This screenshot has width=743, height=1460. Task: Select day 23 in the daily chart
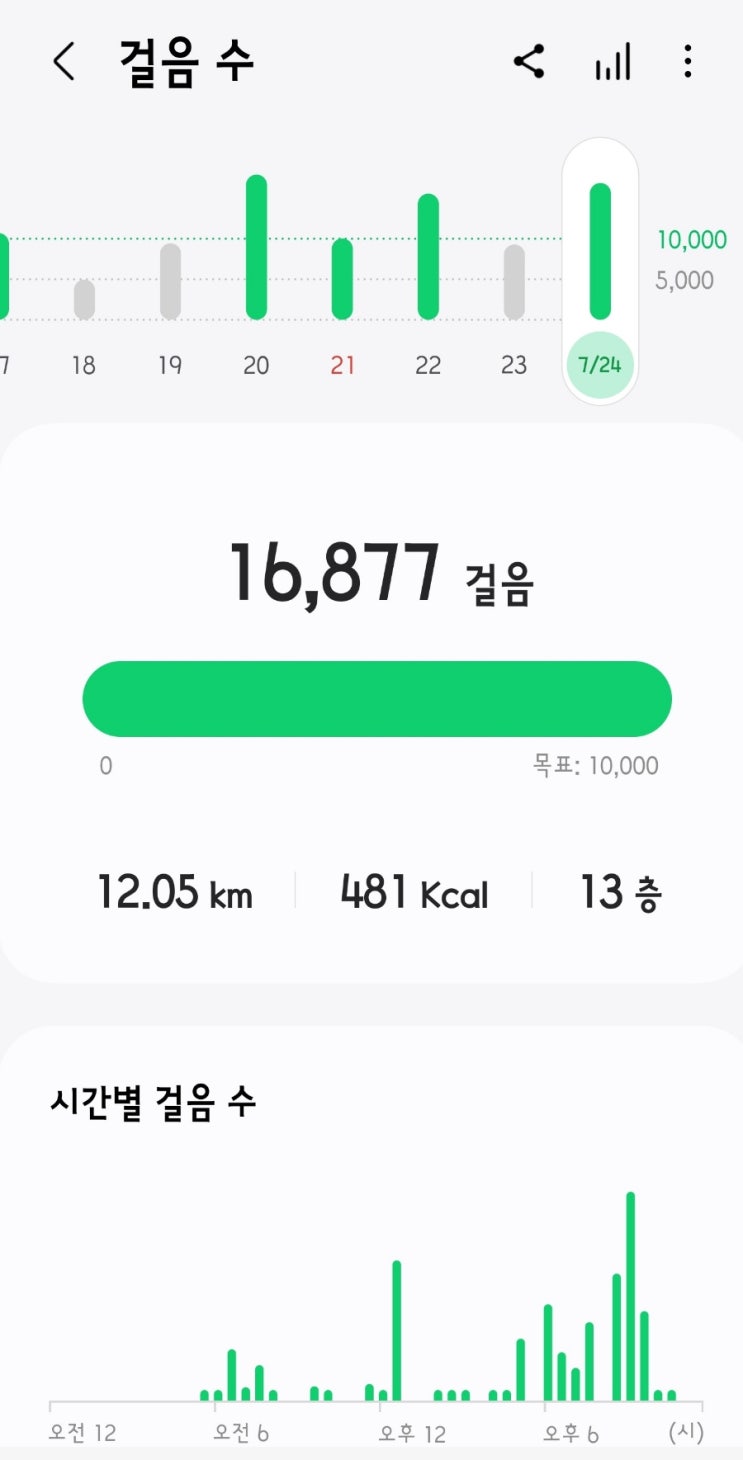[514, 282]
